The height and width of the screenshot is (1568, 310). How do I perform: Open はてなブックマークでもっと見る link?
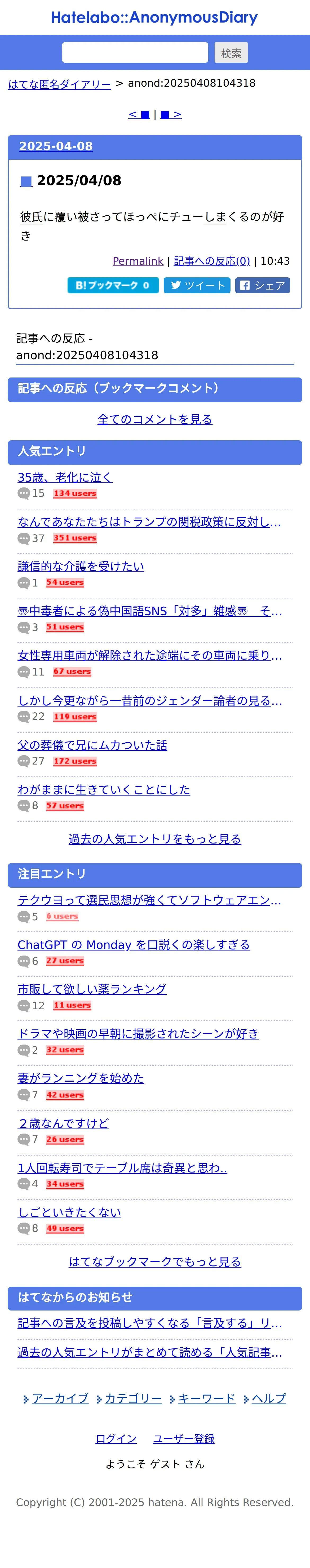click(155, 1262)
